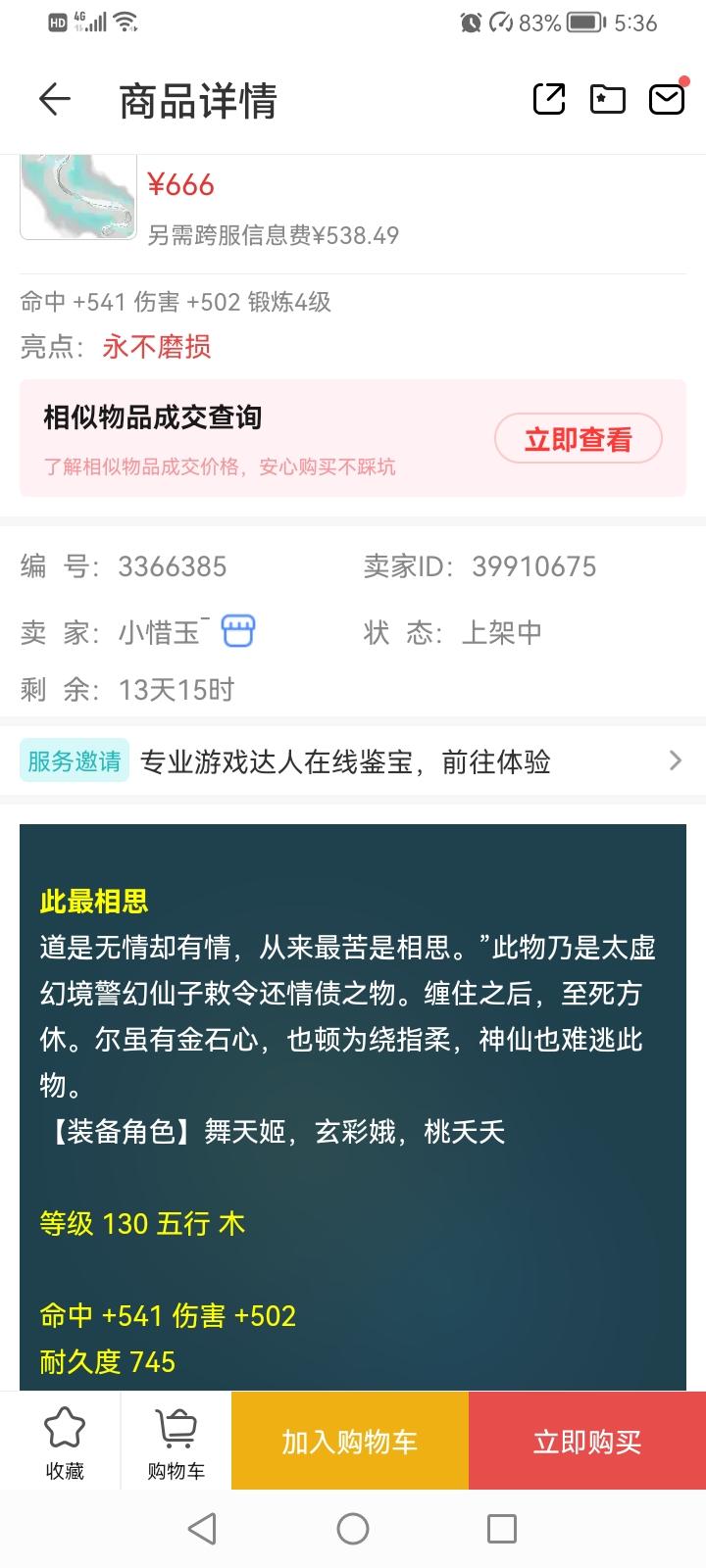Open the 服务邀请 online appraisal row

point(353,761)
